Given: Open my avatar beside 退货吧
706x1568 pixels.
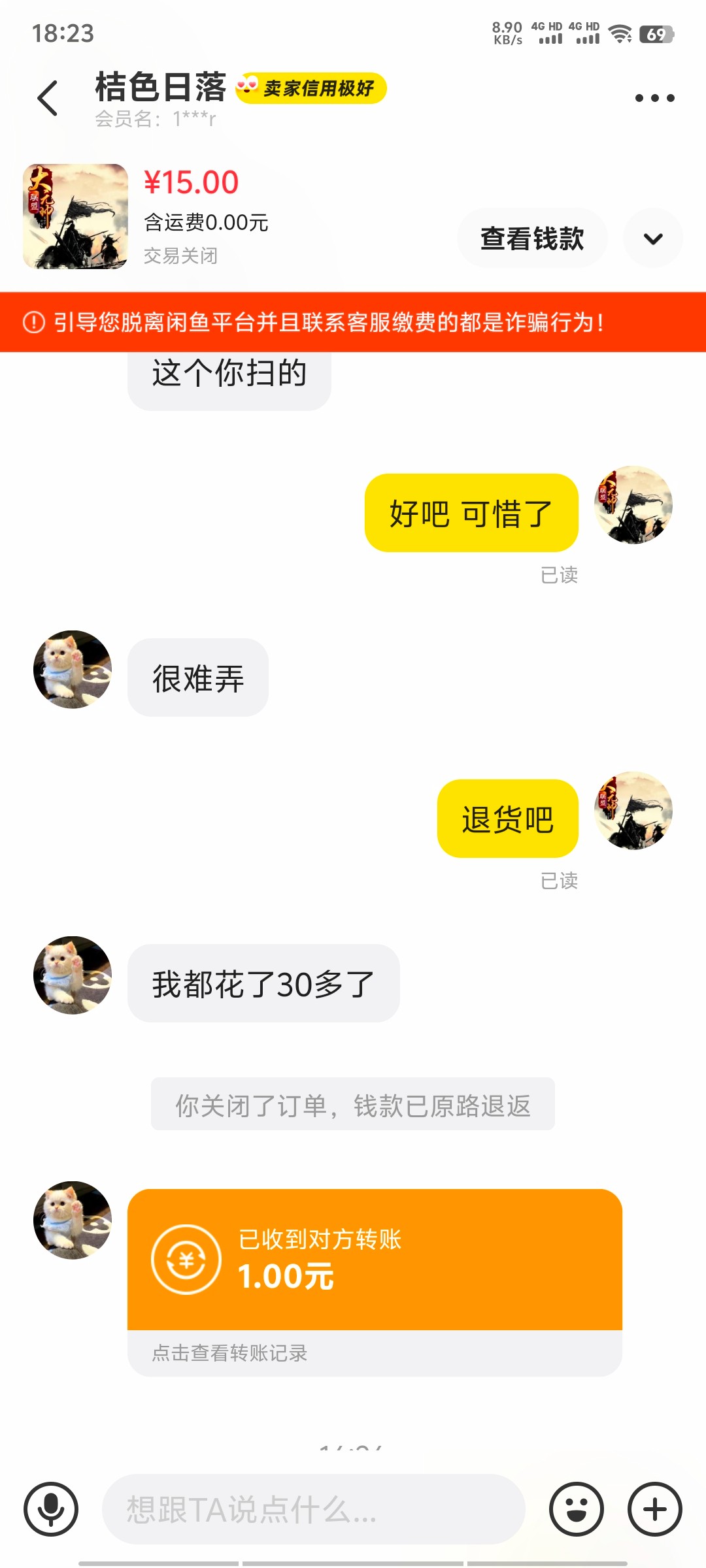Looking at the screenshot, I should click(633, 811).
